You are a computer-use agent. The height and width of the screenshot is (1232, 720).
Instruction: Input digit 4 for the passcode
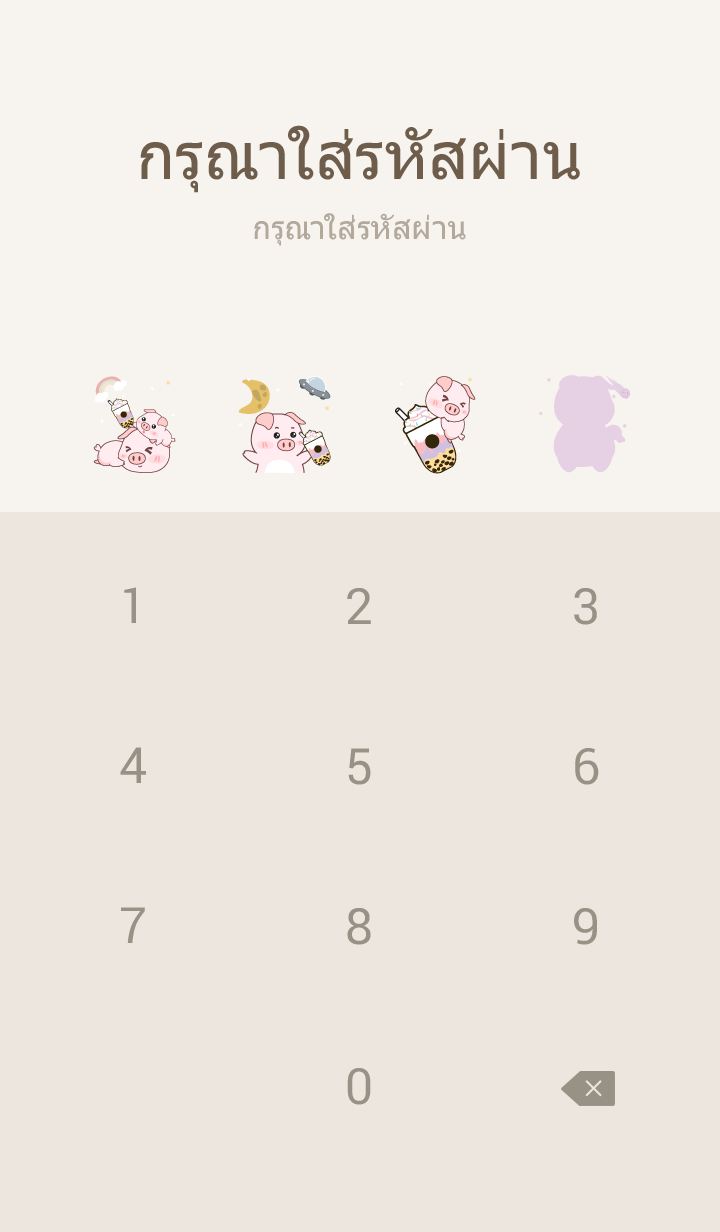coord(132,767)
